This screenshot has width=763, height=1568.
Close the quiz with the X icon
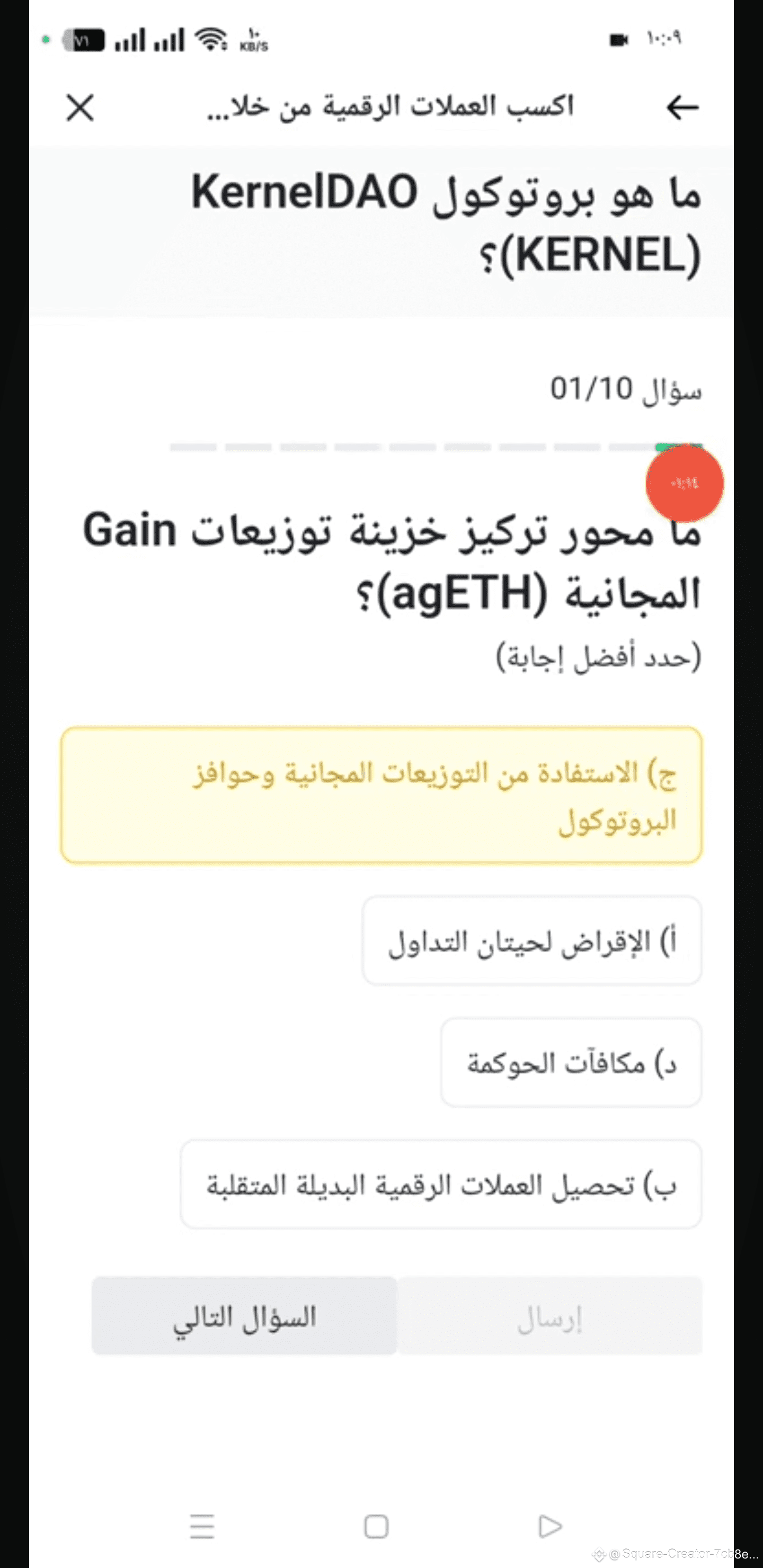click(x=80, y=108)
